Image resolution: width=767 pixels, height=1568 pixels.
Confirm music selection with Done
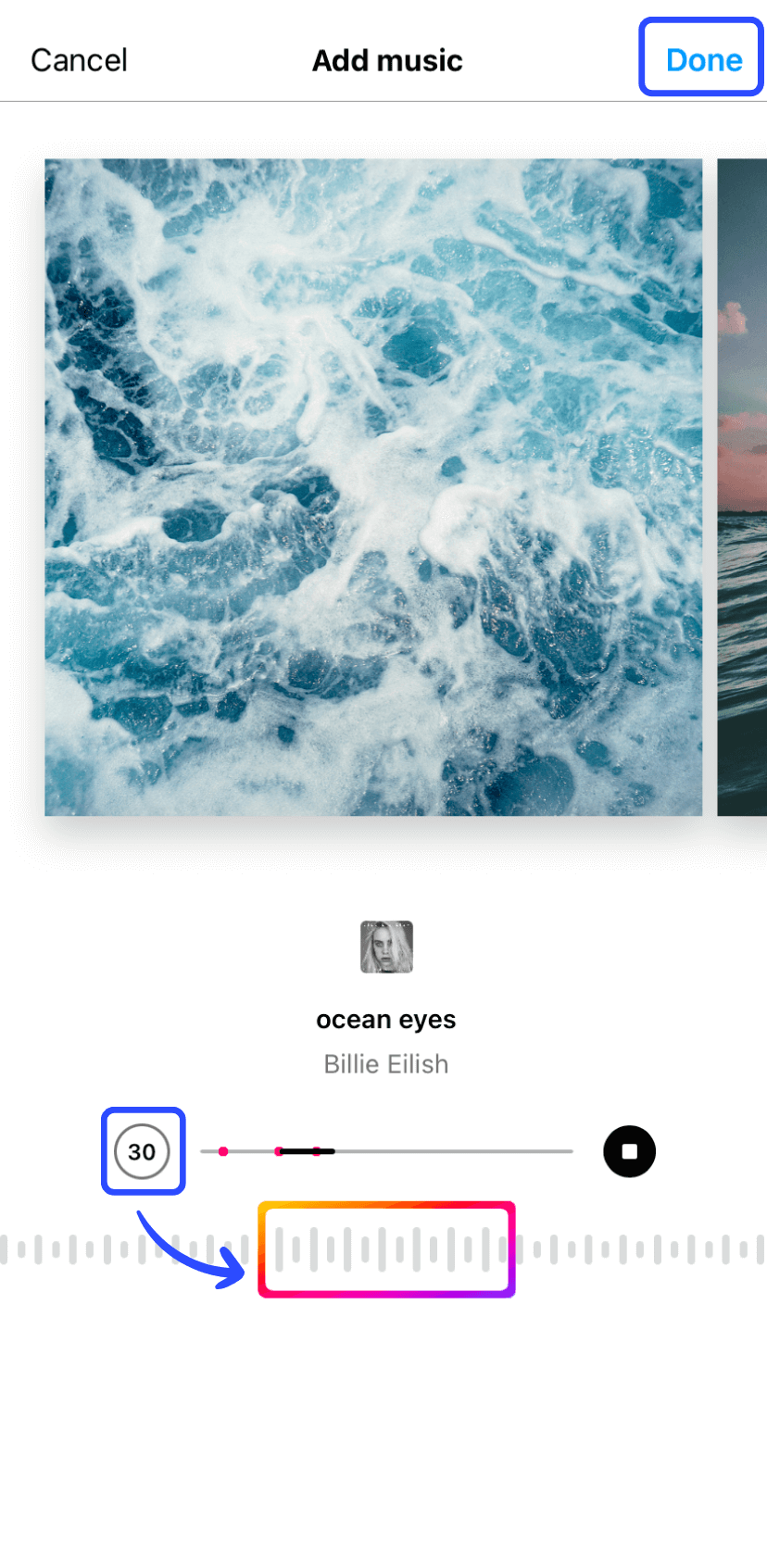point(703,60)
